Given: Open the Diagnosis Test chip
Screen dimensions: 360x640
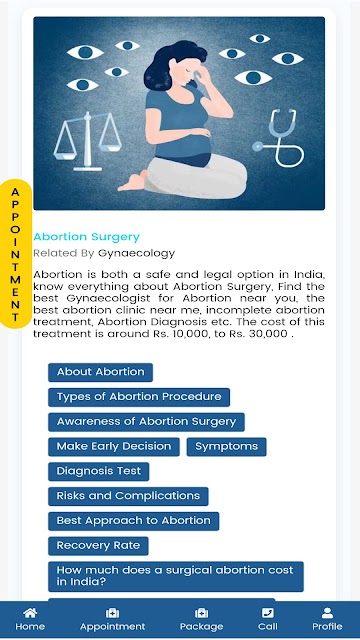Looking at the screenshot, I should pos(98,471).
